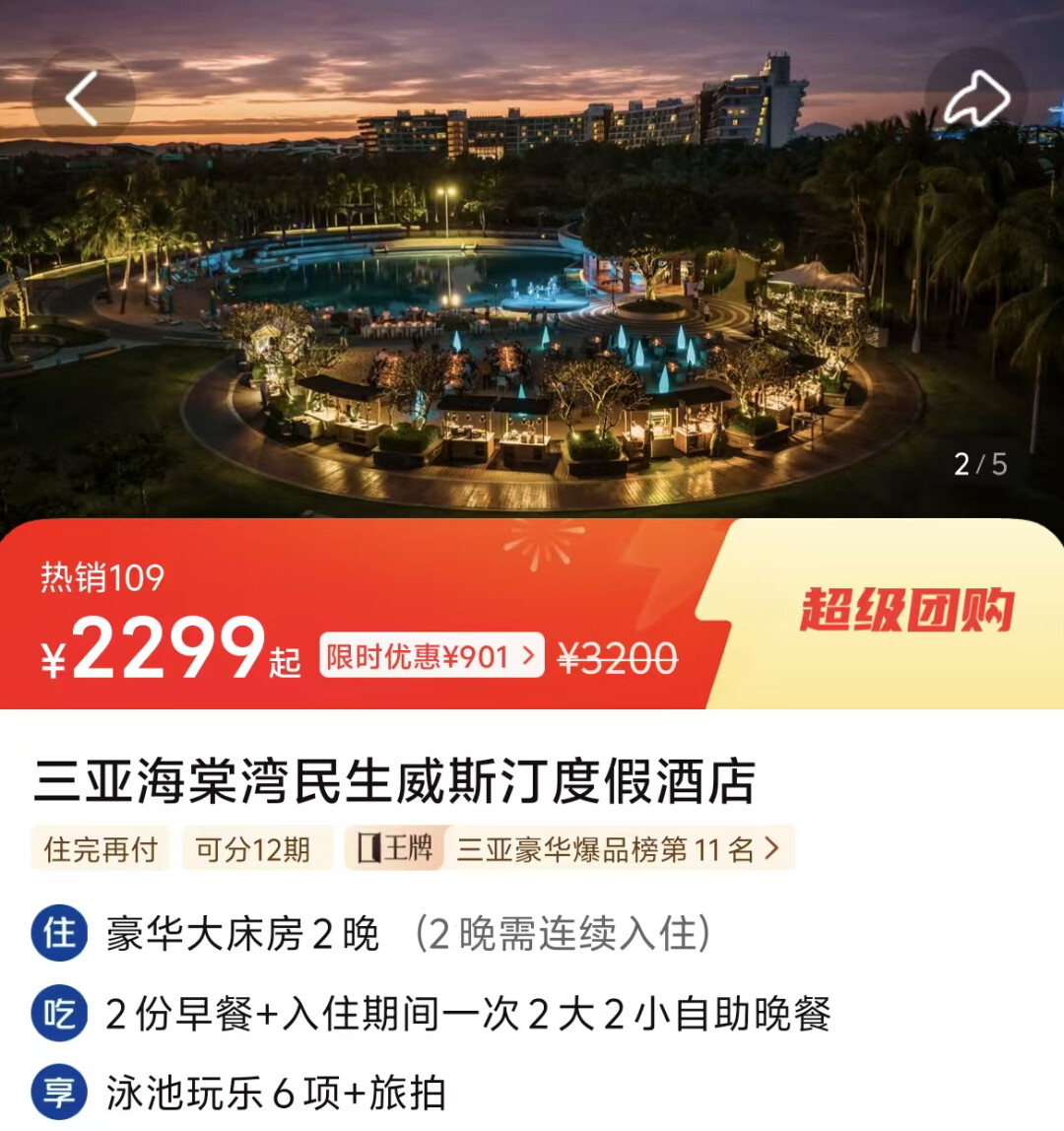Image resolution: width=1064 pixels, height=1131 pixels.
Task: Open the 限时优惠¥901 discount details
Action: coord(432,656)
